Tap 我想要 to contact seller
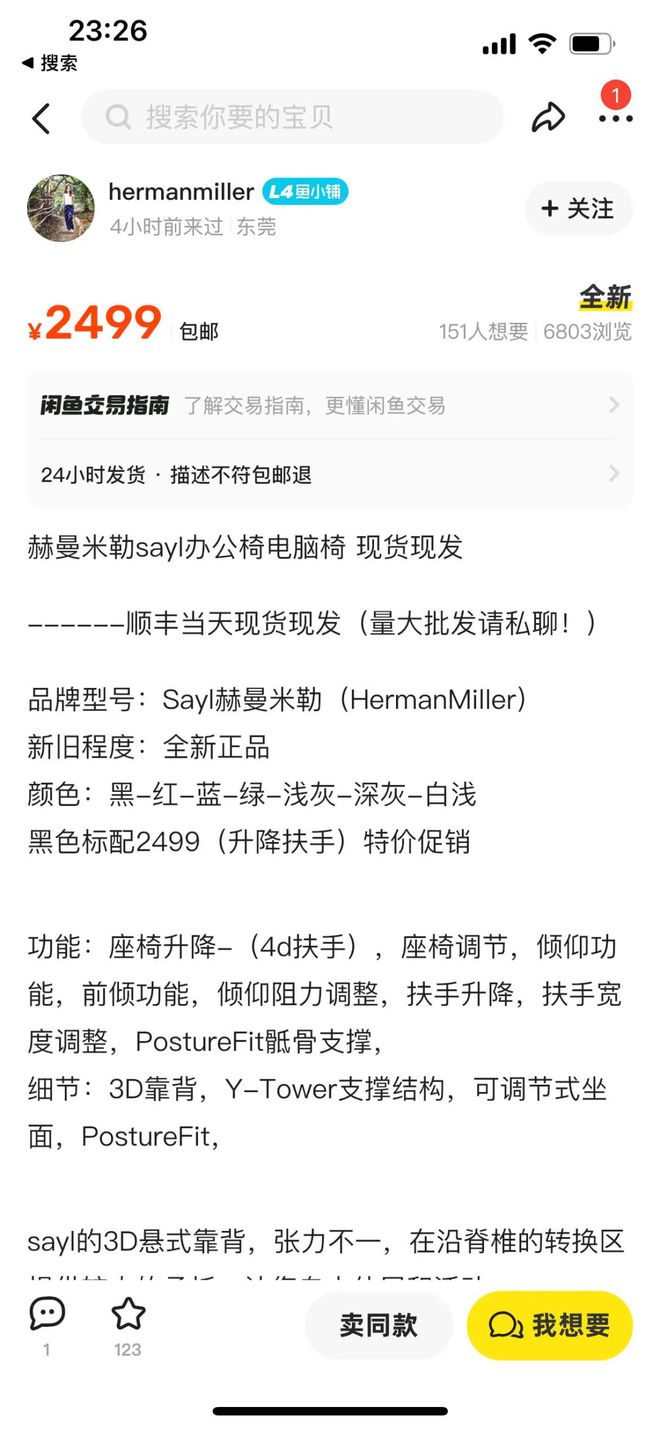 pos(549,1325)
